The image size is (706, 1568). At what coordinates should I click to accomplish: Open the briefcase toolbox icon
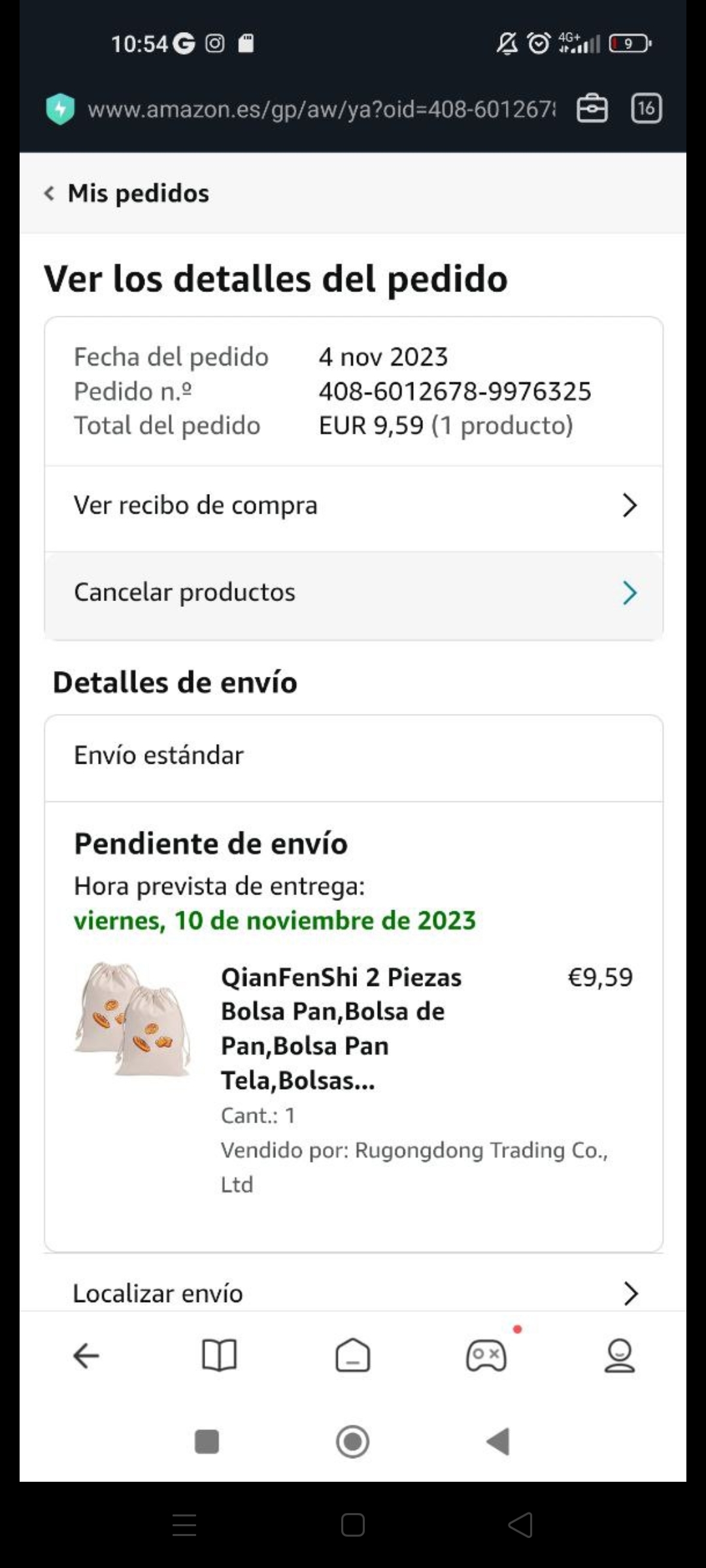[x=592, y=108]
